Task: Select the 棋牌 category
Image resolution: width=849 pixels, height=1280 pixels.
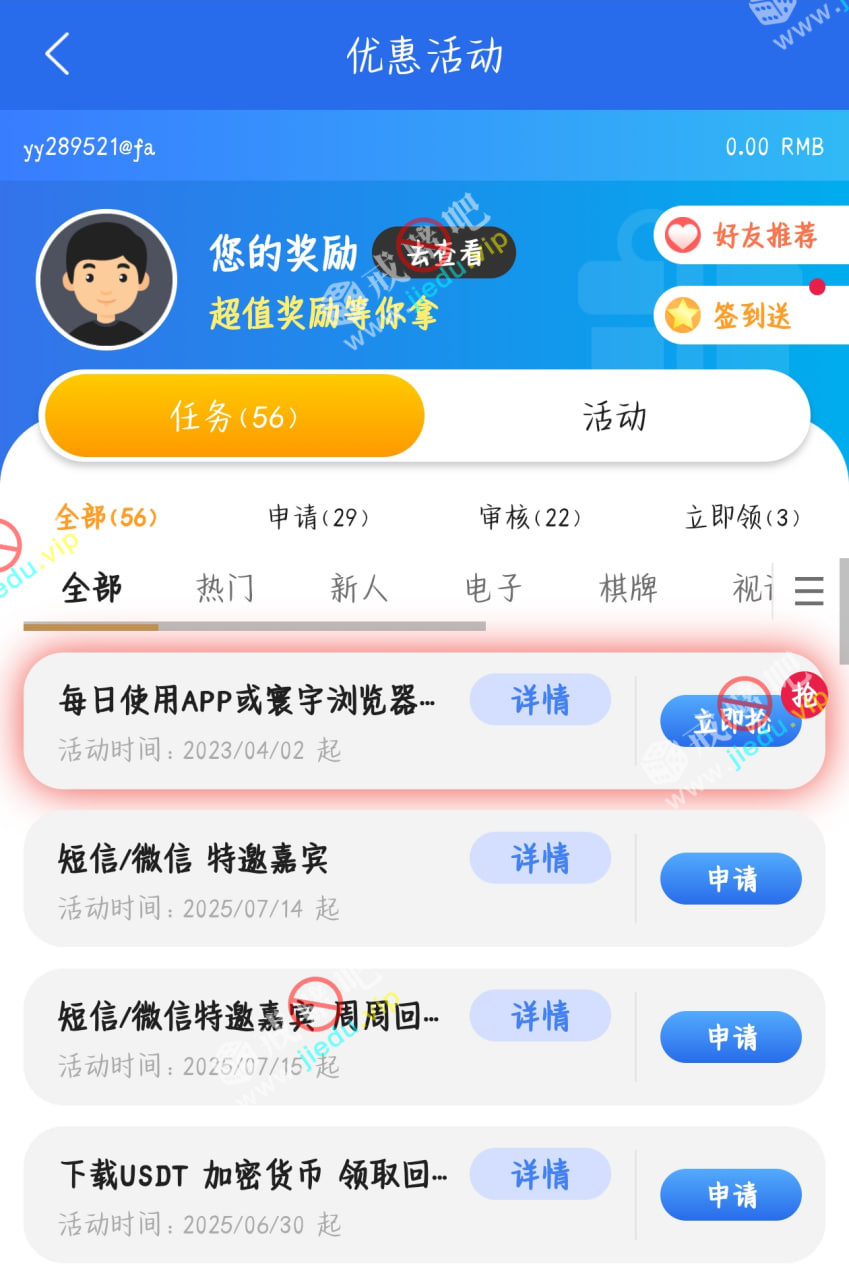Action: (x=628, y=588)
